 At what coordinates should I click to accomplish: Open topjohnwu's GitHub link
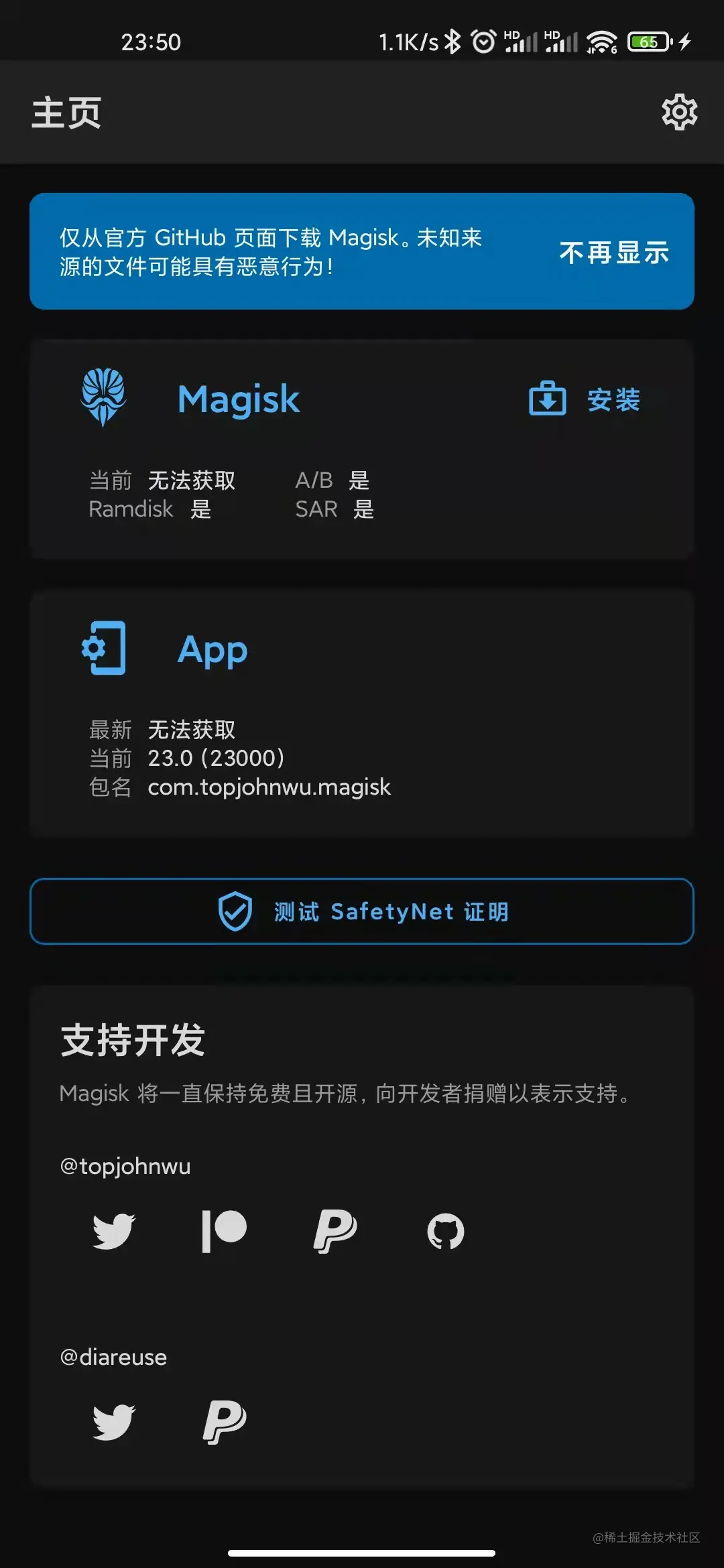pyautogui.click(x=446, y=1231)
